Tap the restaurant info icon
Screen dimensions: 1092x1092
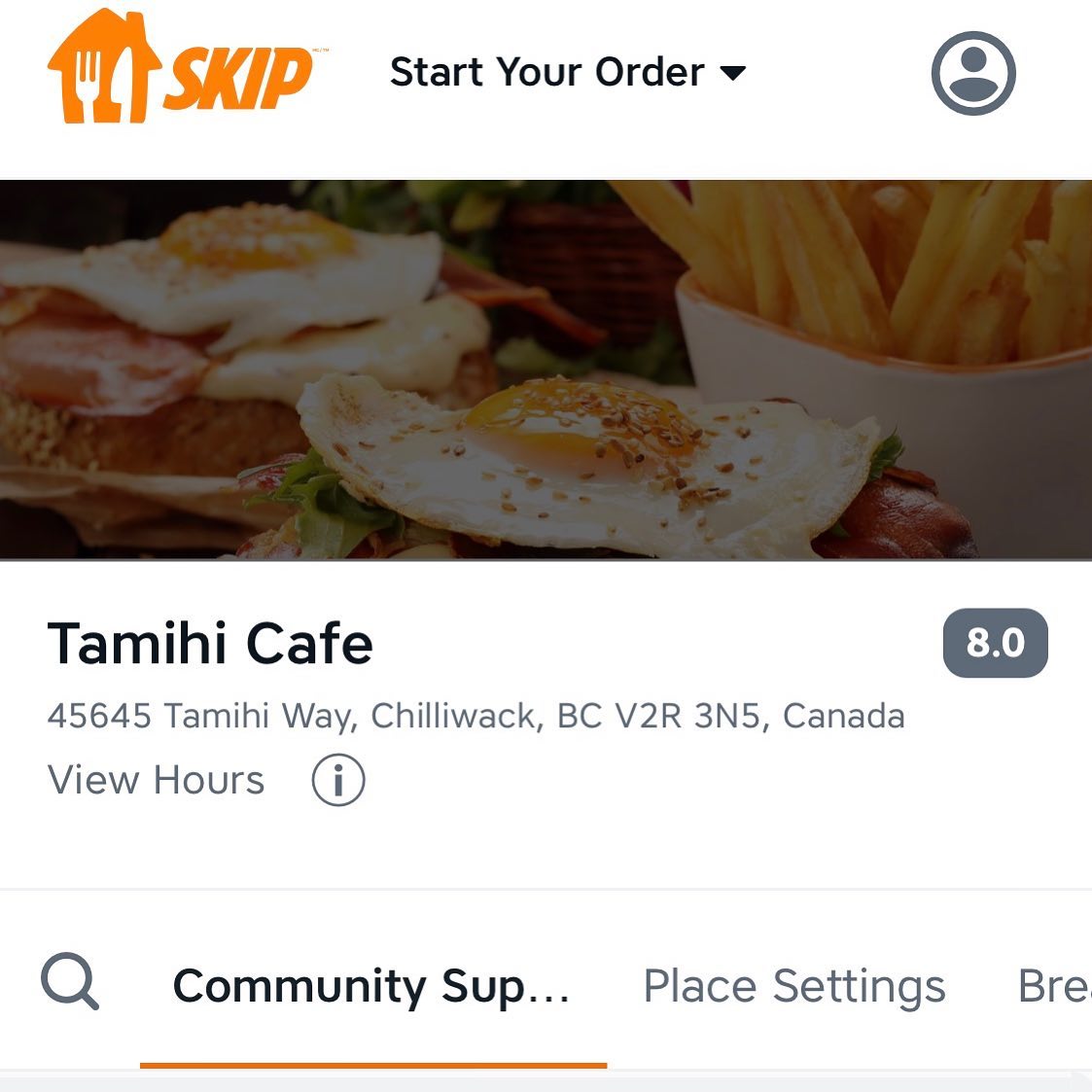[x=338, y=780]
